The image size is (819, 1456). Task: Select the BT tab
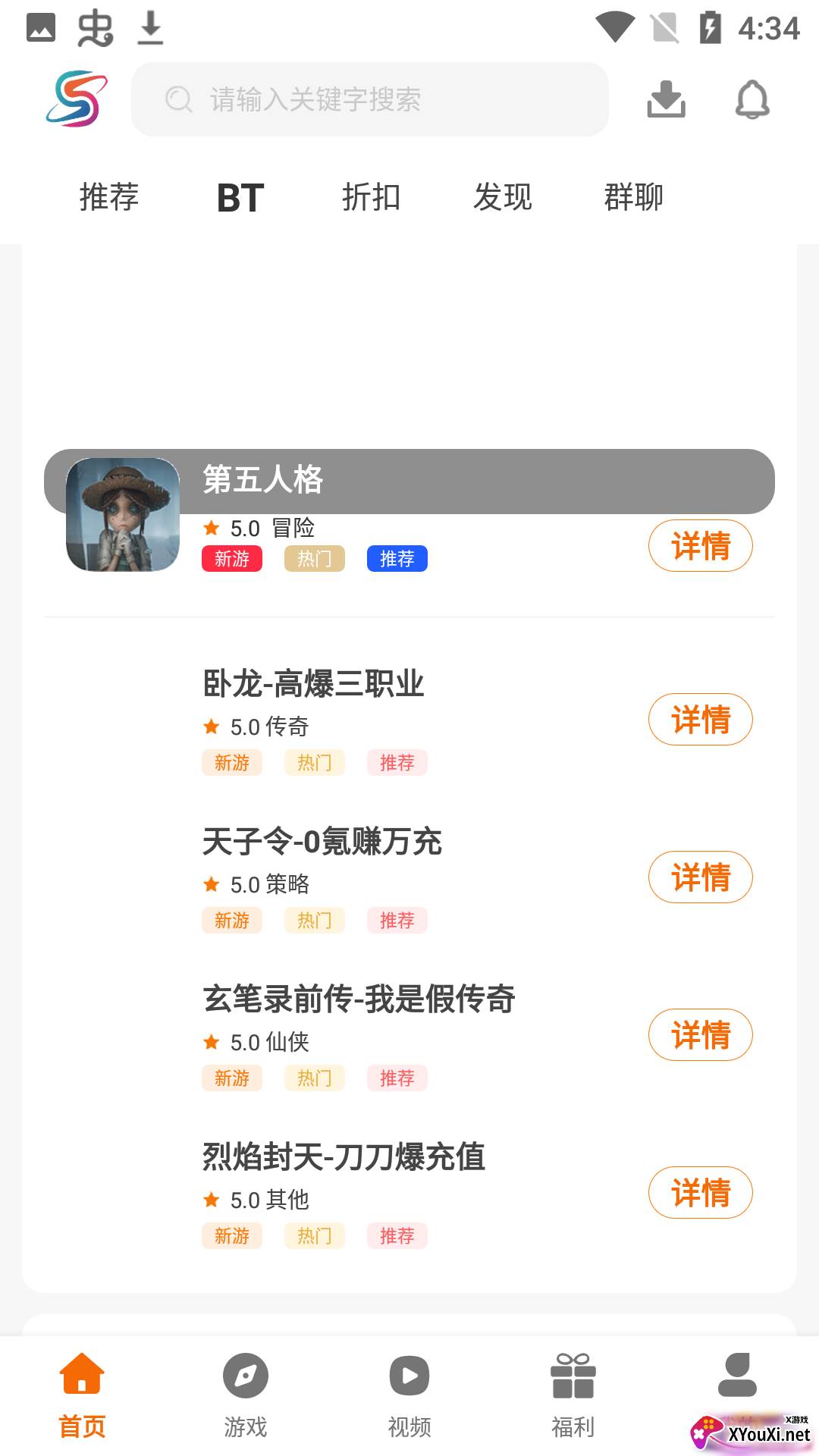tap(240, 197)
